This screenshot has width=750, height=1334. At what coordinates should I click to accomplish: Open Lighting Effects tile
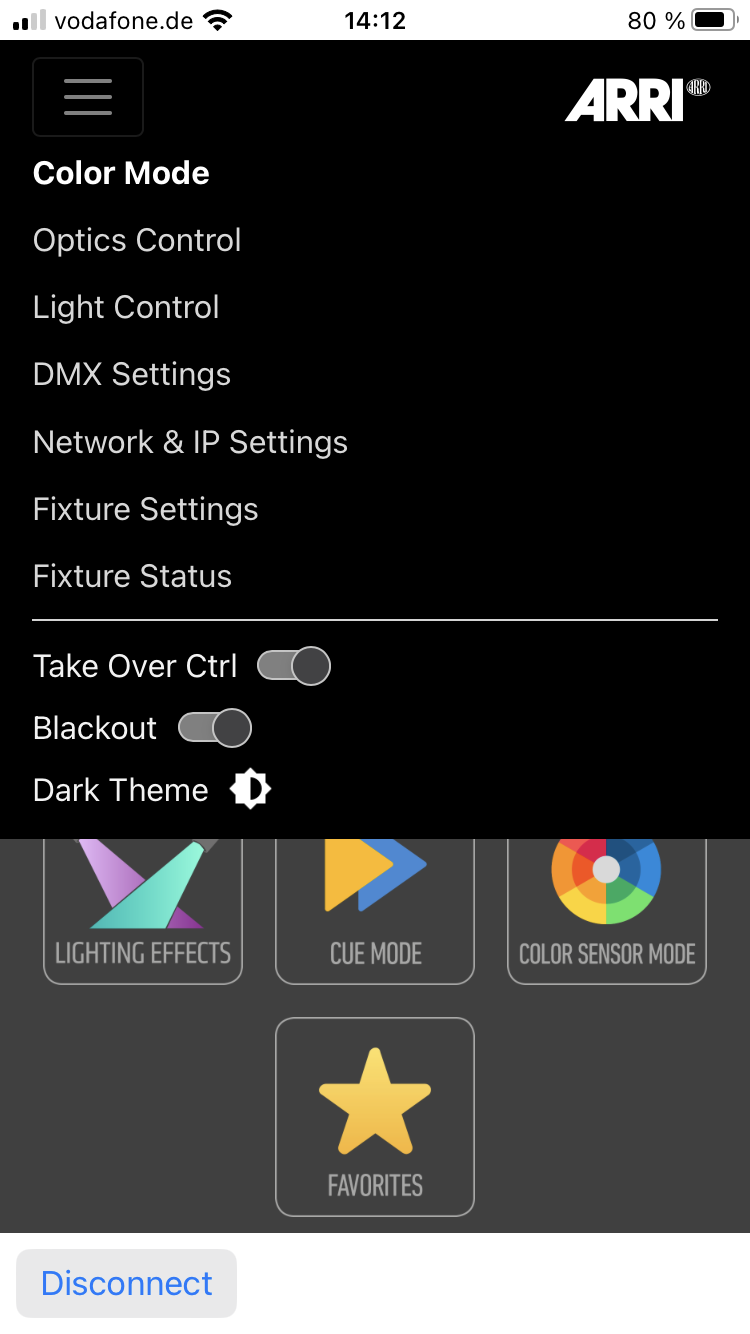pos(143,910)
